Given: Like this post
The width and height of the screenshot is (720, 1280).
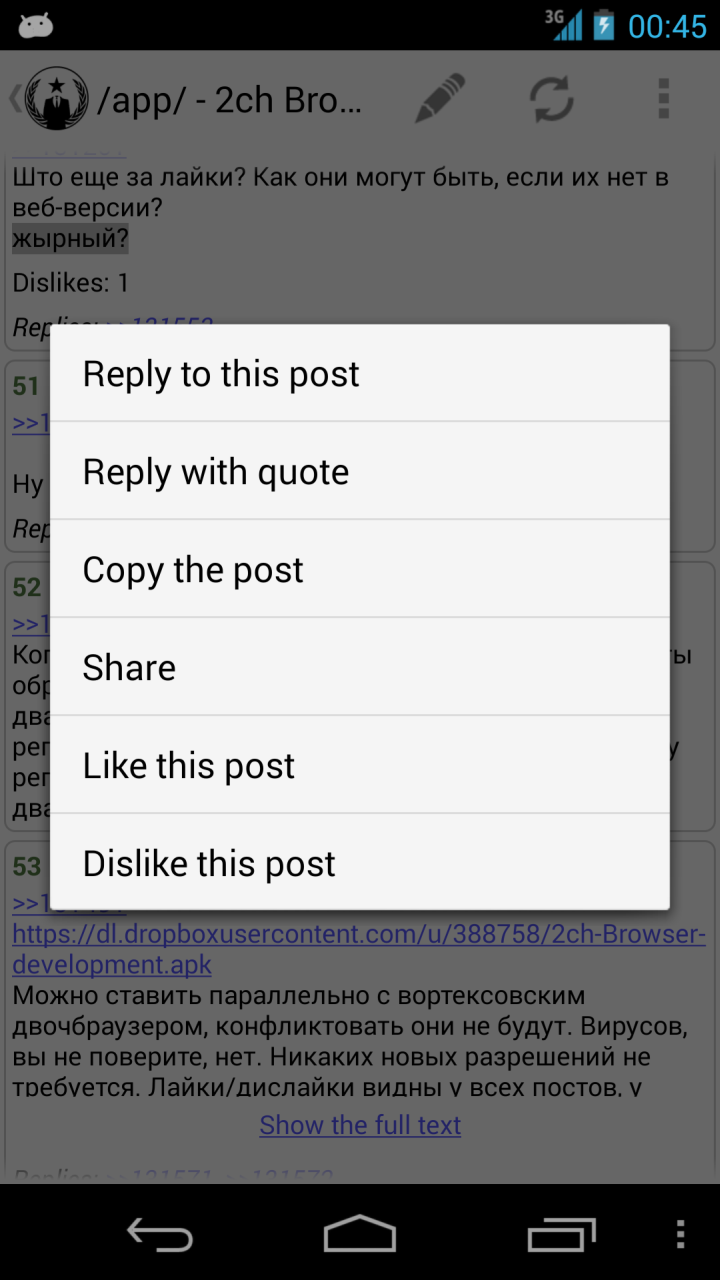Looking at the screenshot, I should click(x=360, y=765).
